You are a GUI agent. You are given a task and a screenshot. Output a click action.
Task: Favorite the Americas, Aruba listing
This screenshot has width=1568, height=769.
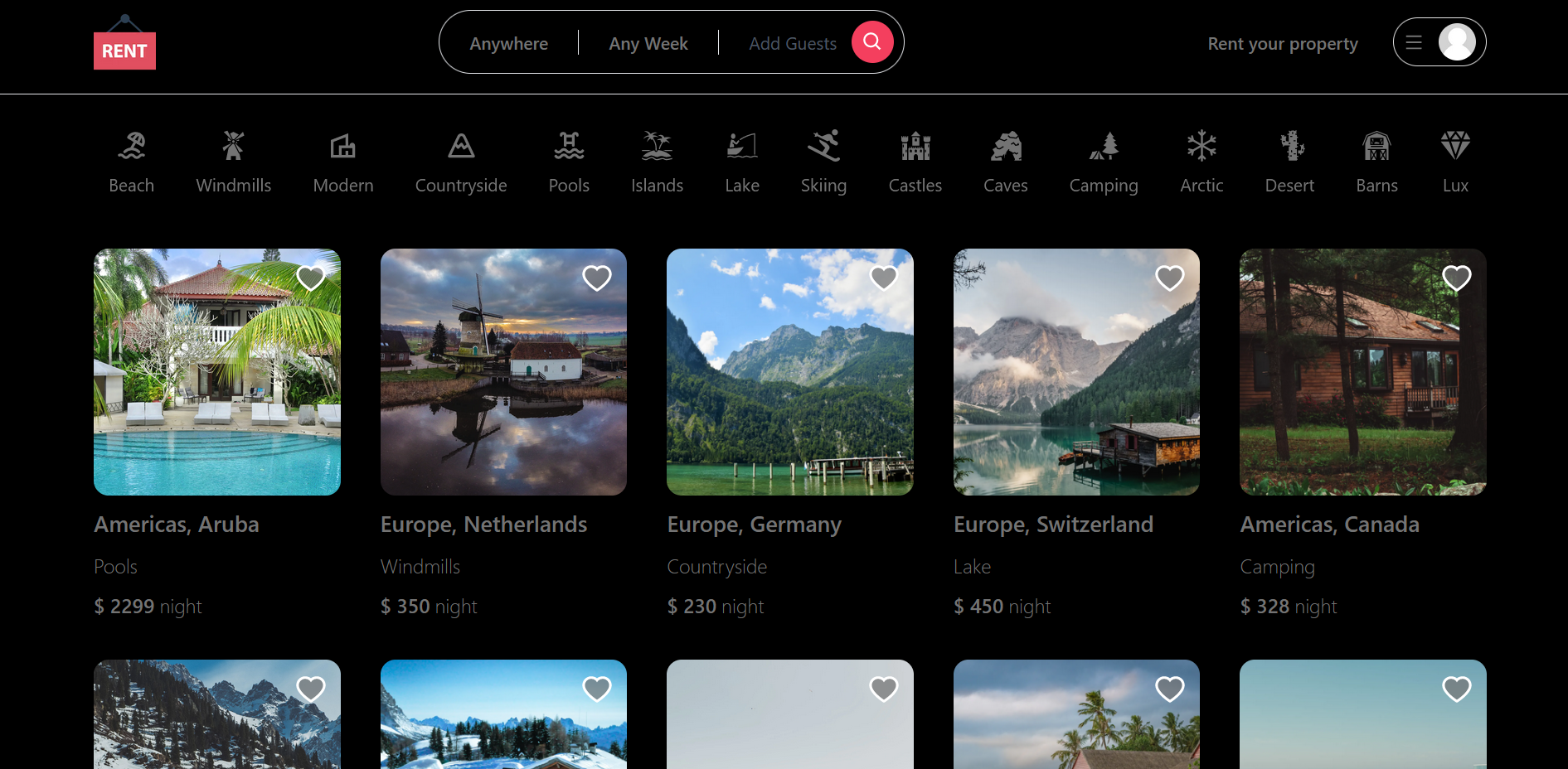coord(310,278)
